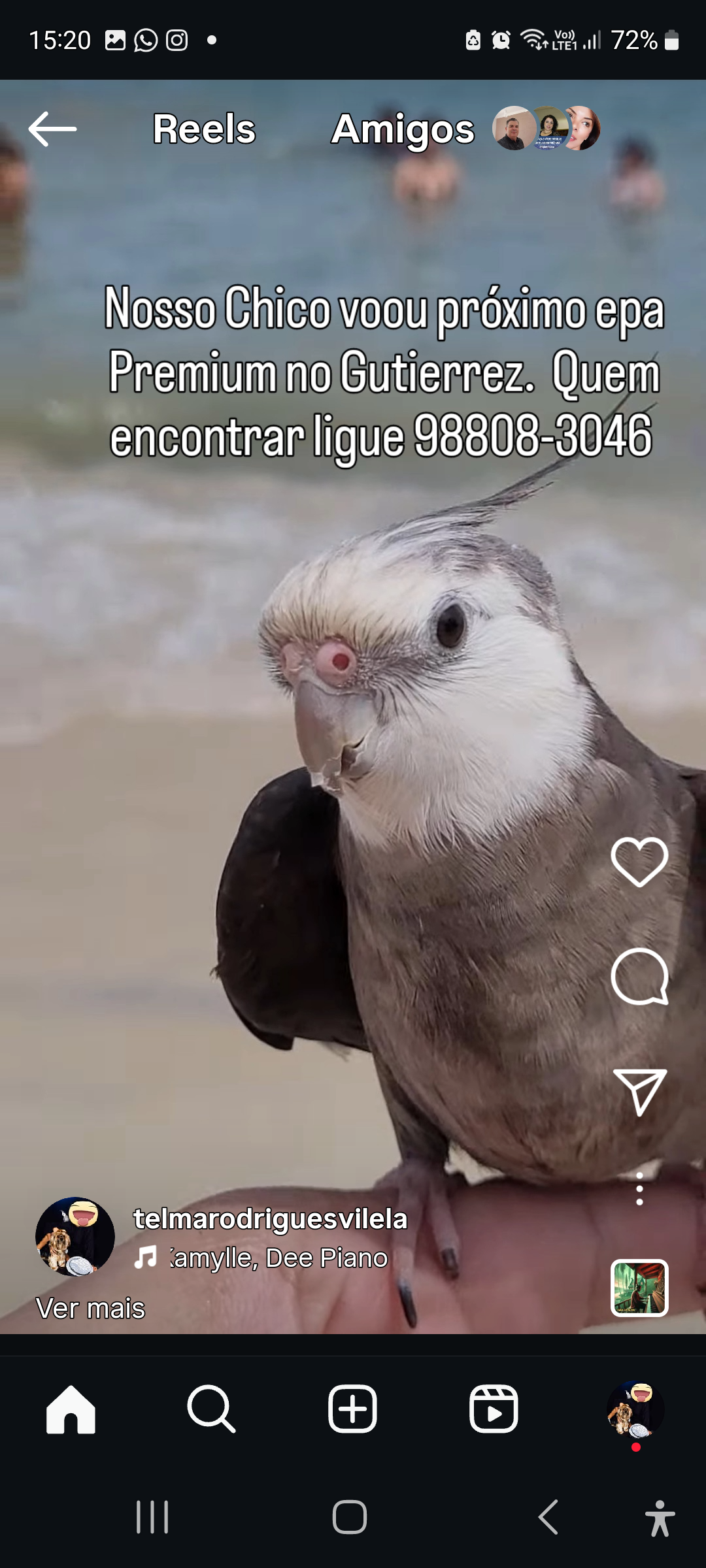Open the search and explore tab
Viewport: 706px width, 1568px height.
coord(210,1409)
